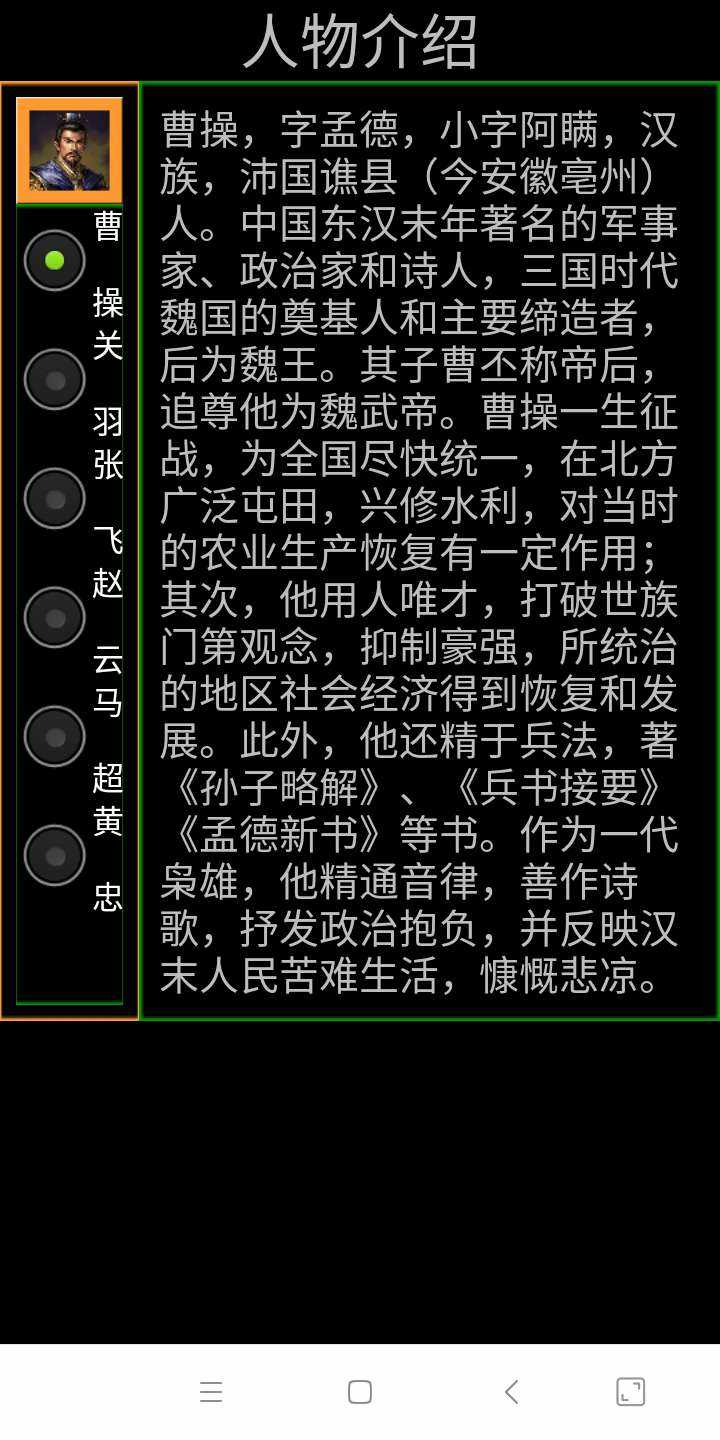720x1440 pixels.
Task: Select the 关羽 radio button
Action: point(55,380)
